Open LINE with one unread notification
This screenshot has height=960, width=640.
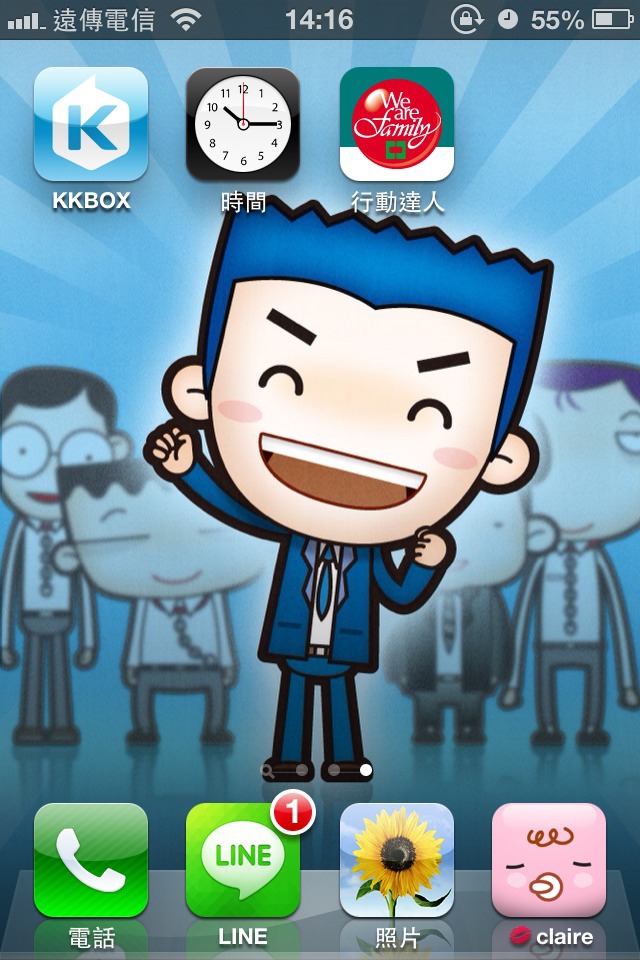coord(243,860)
